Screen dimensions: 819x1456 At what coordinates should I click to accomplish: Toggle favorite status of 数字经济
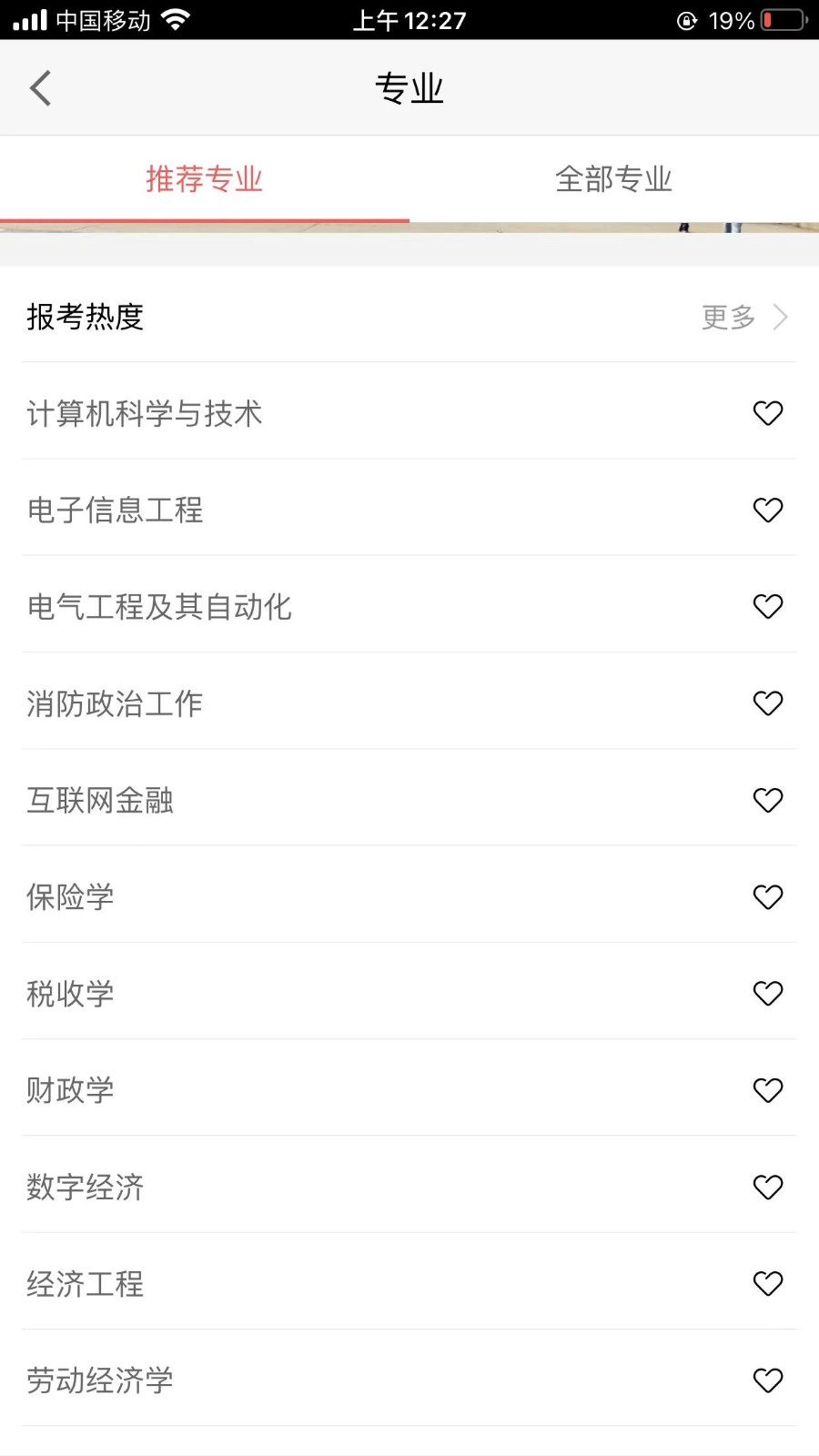pyautogui.click(x=768, y=1187)
